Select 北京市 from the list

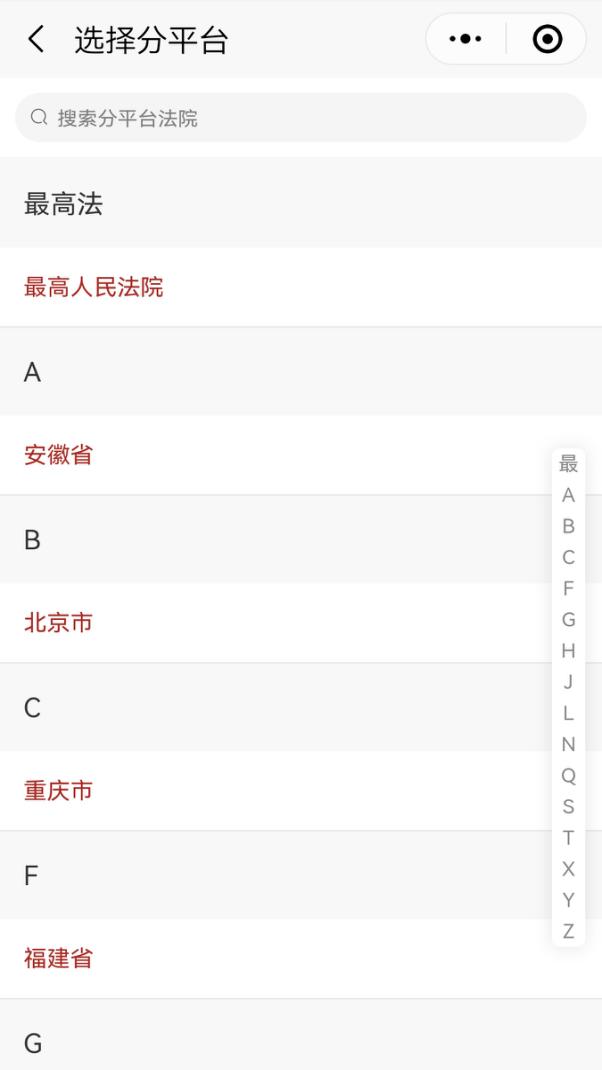pos(58,623)
